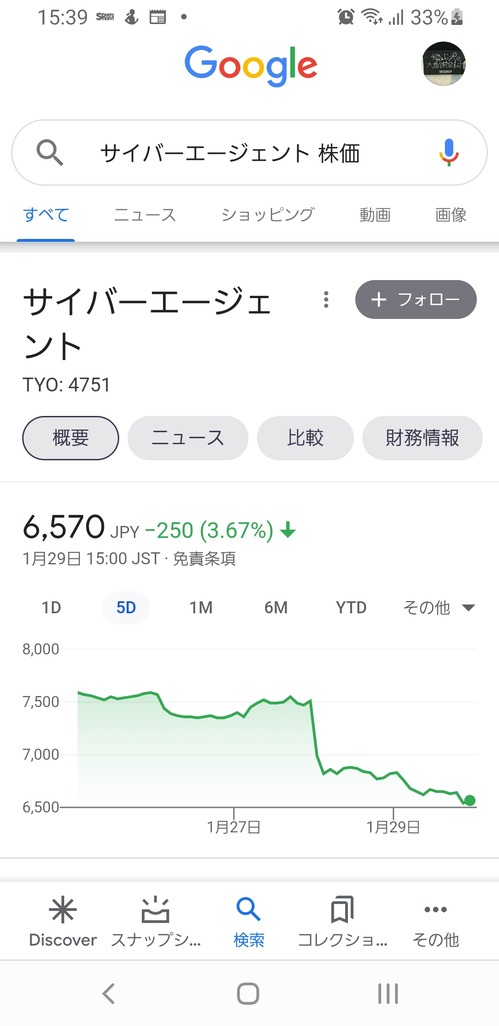Viewport: 499px width, 1026px height.
Task: Select the 比較 chip
Action: pyautogui.click(x=305, y=438)
